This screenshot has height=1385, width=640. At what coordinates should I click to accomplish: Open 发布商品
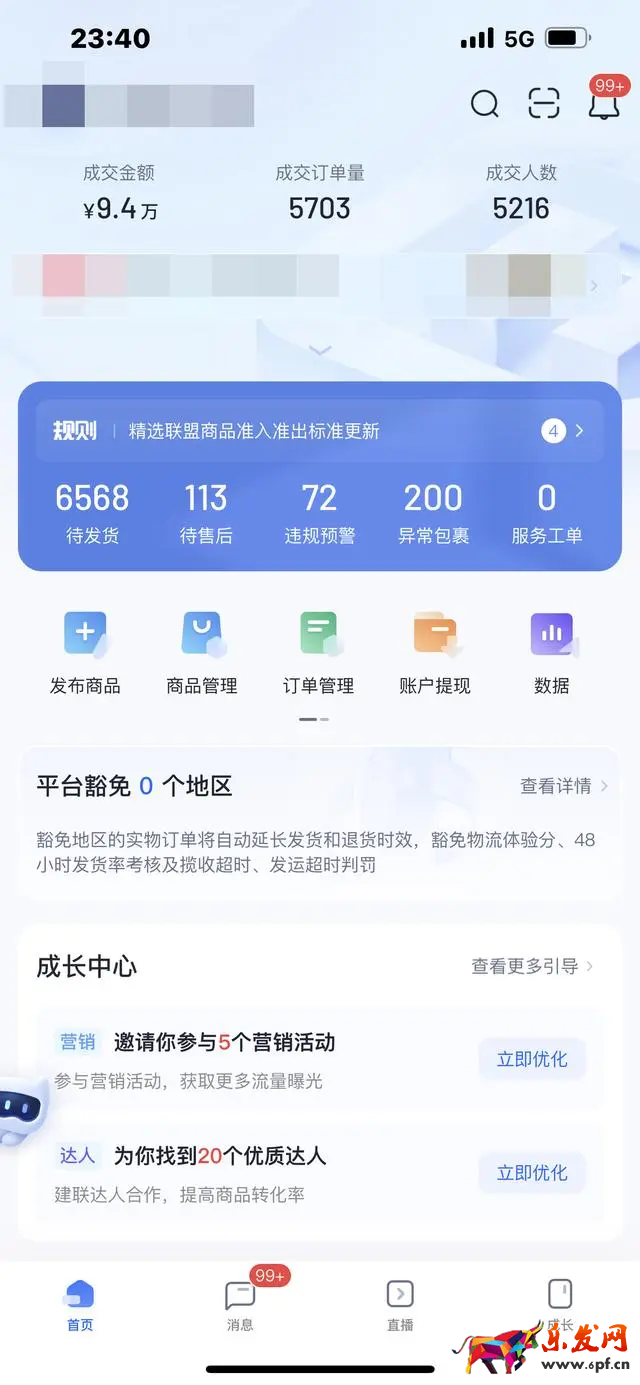[x=85, y=652]
